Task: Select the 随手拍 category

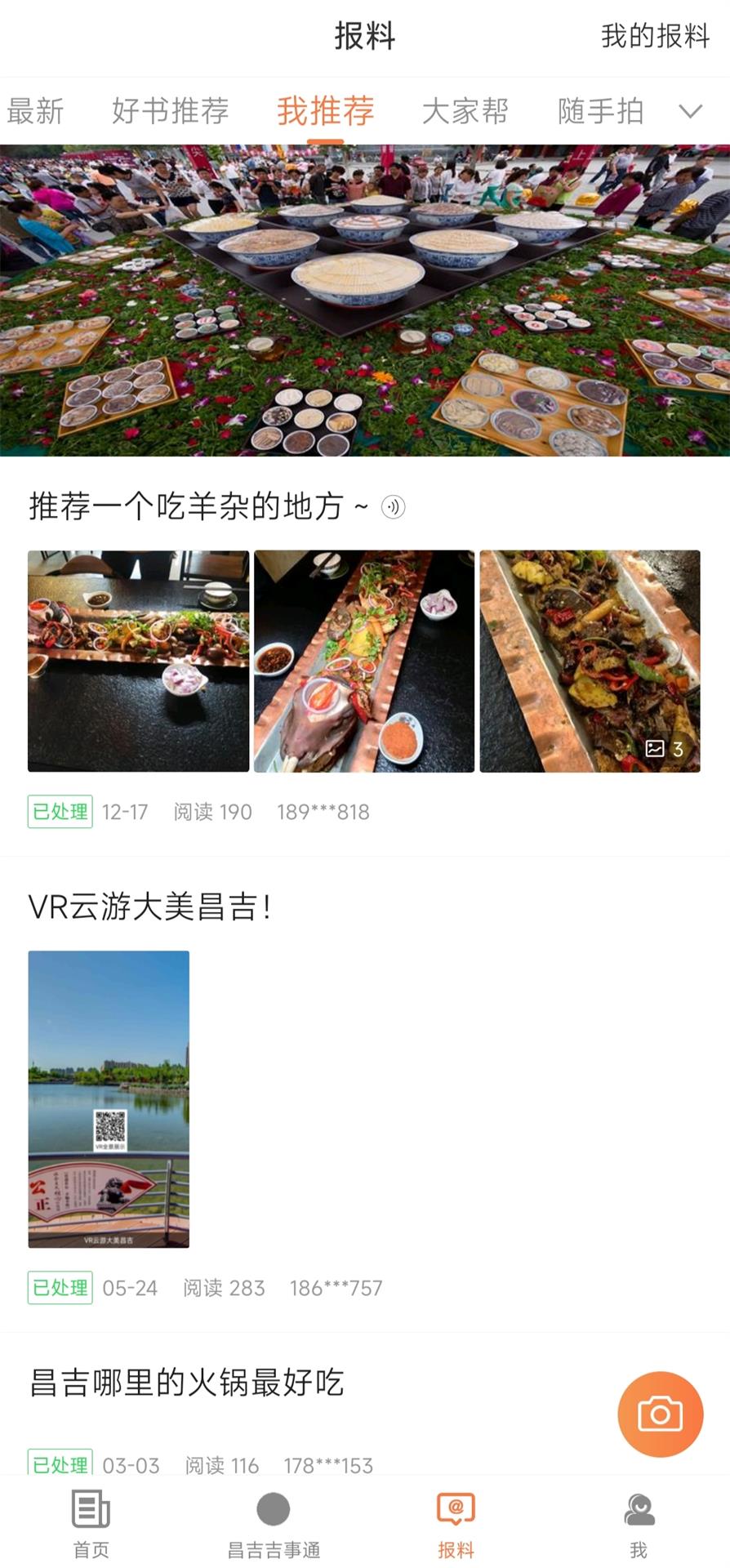Action: pos(600,111)
